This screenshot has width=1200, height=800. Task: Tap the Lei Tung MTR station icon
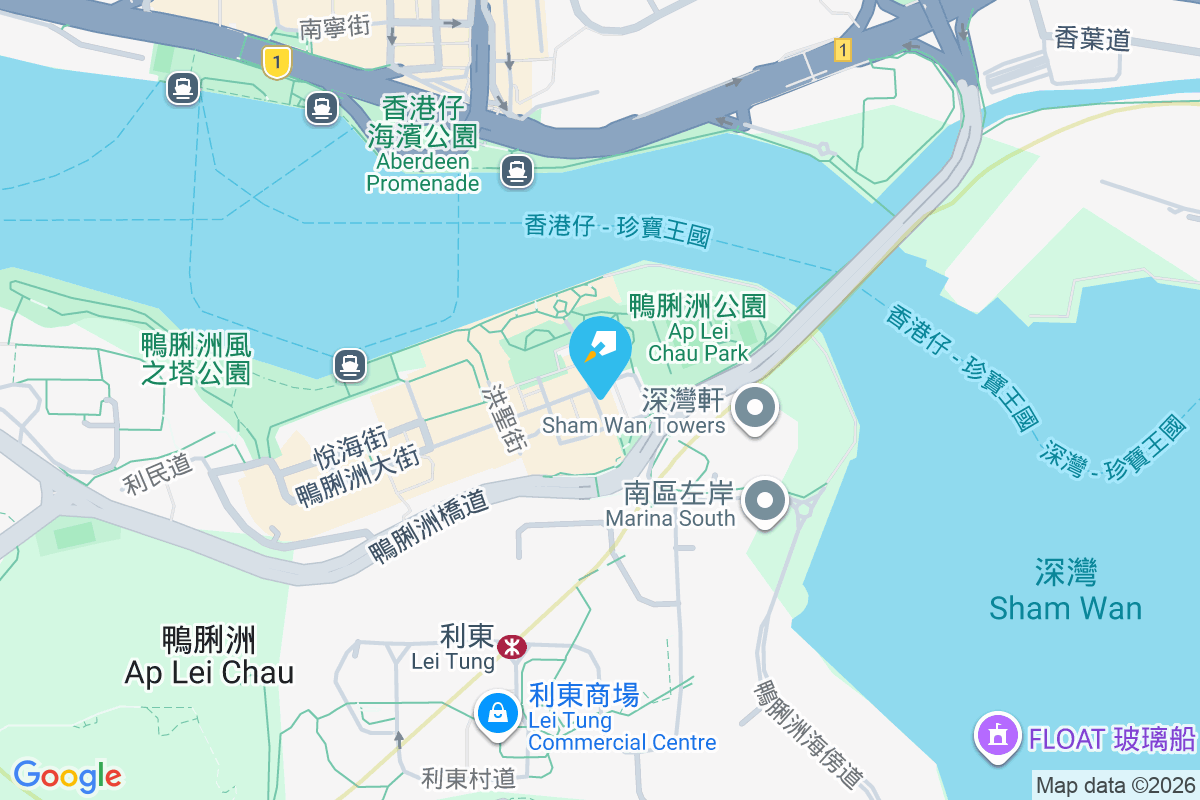[x=512, y=646]
